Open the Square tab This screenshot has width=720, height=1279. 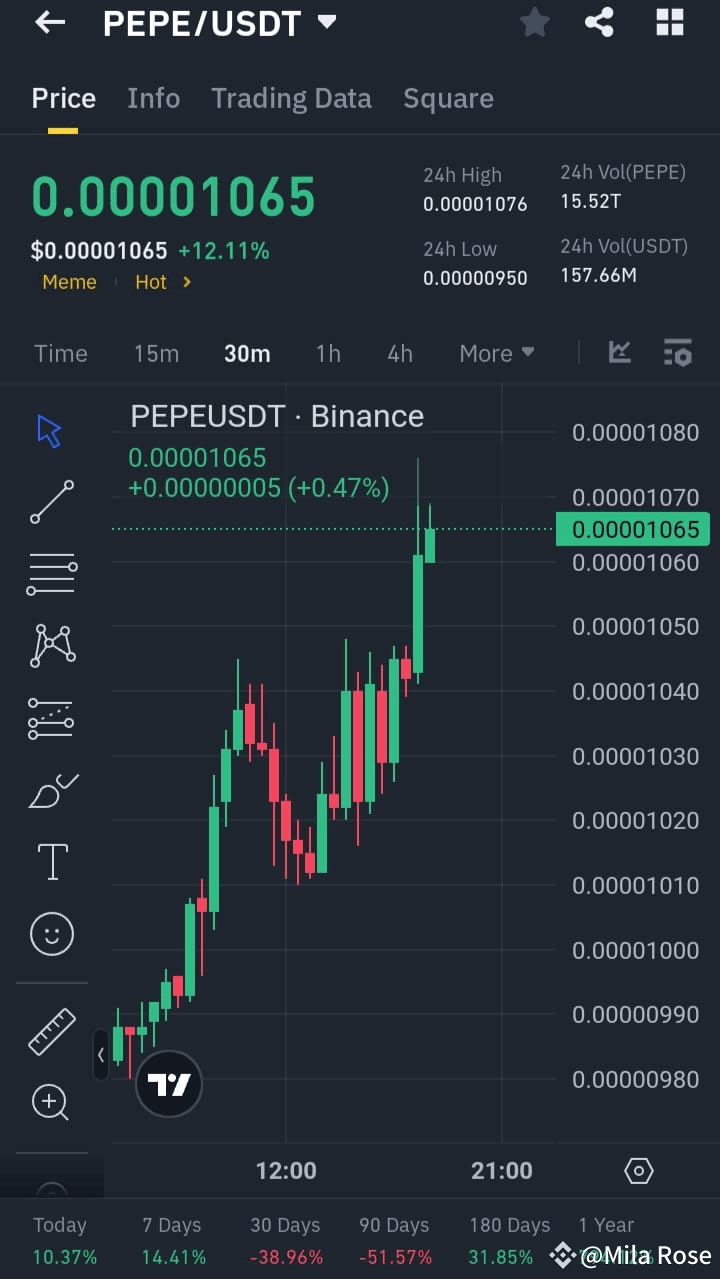pyautogui.click(x=448, y=98)
